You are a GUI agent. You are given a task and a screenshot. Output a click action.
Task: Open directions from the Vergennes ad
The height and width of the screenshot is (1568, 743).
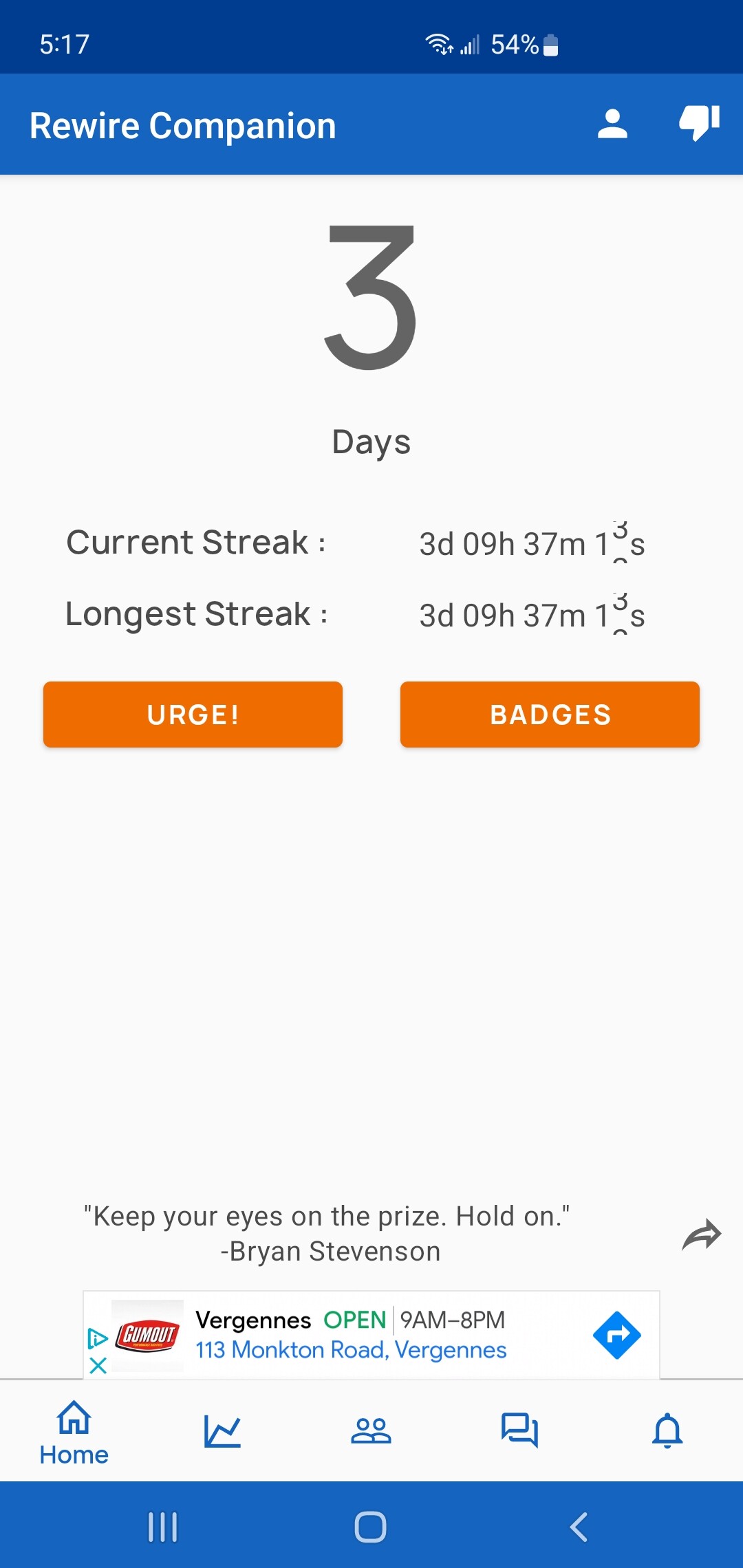click(x=616, y=1335)
